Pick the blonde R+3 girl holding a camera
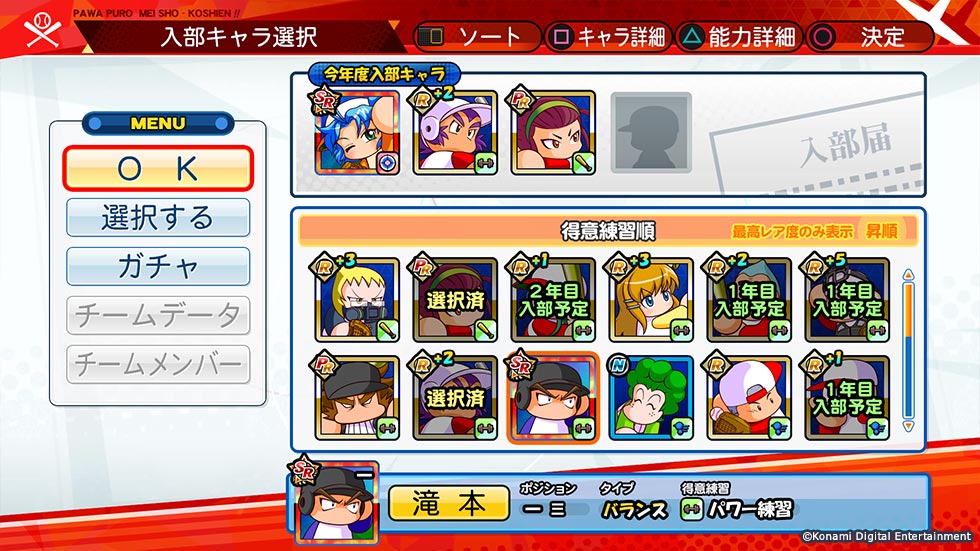Screen dimensions: 980x551 pyautogui.click(x=357, y=299)
